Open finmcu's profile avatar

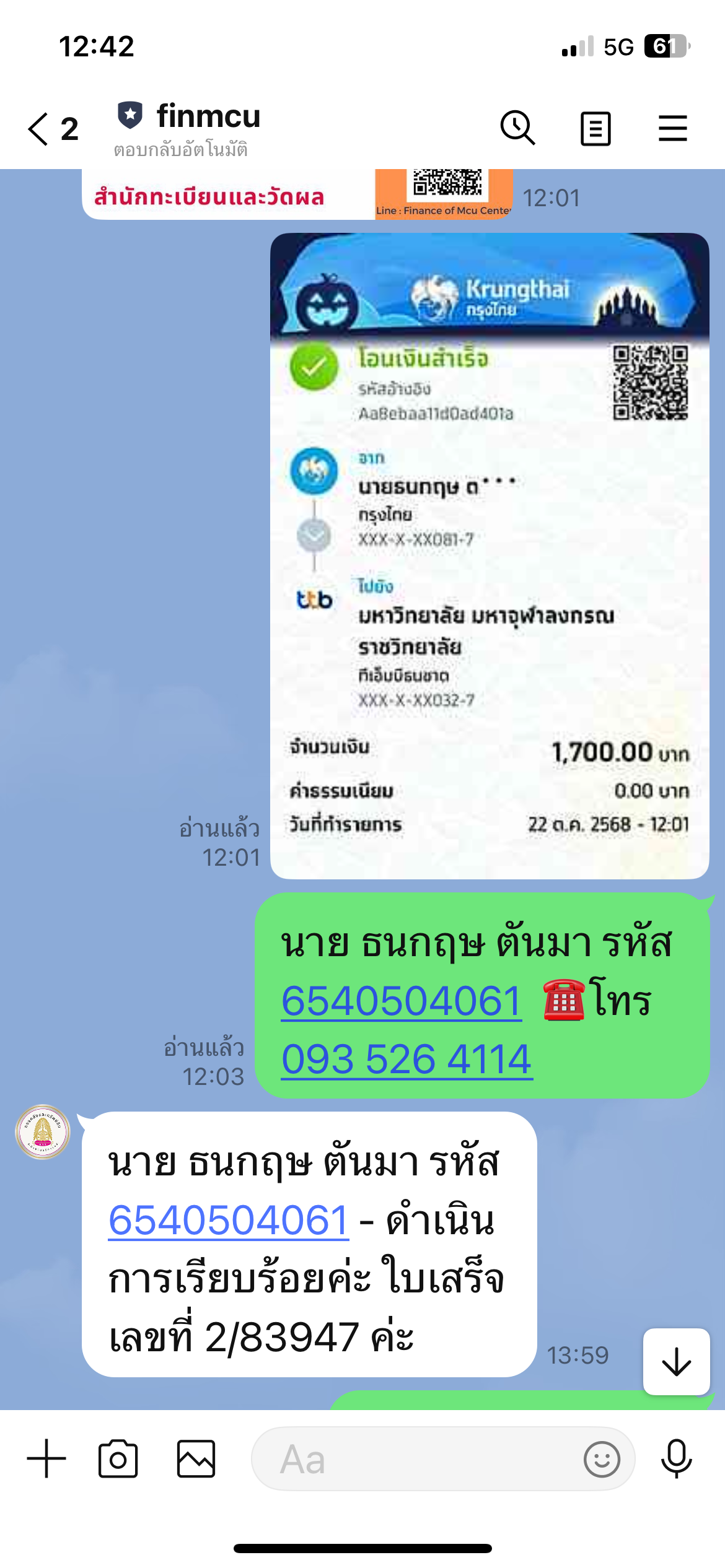coord(43,1132)
